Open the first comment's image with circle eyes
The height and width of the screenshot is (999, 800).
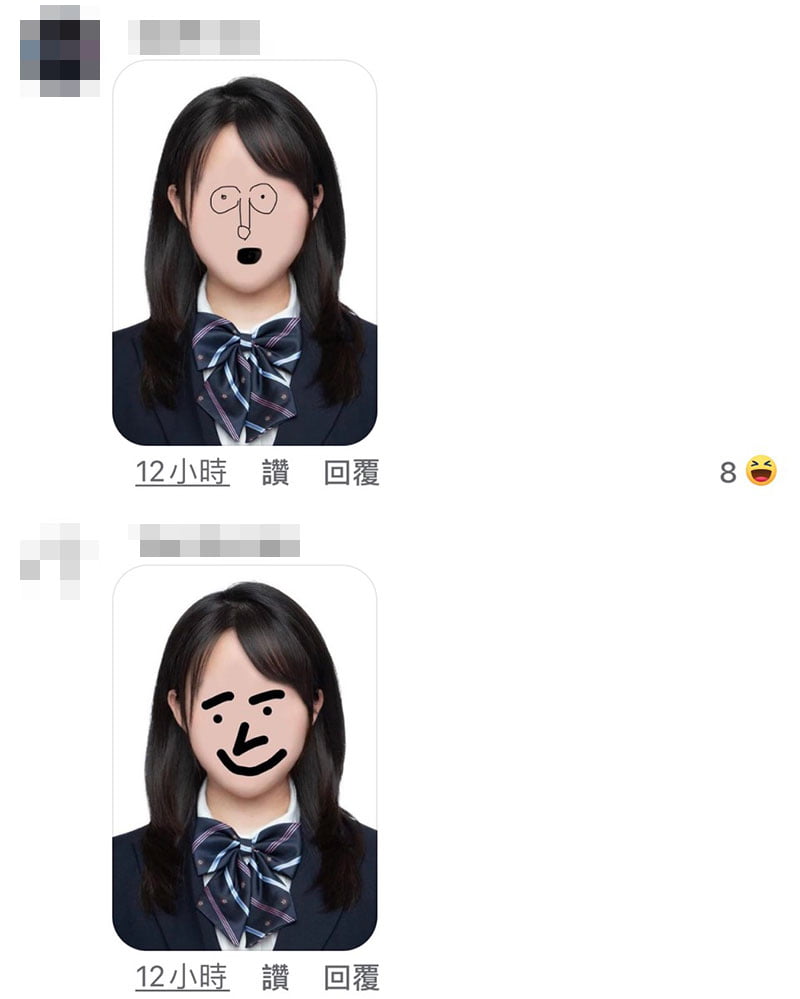pos(244,252)
